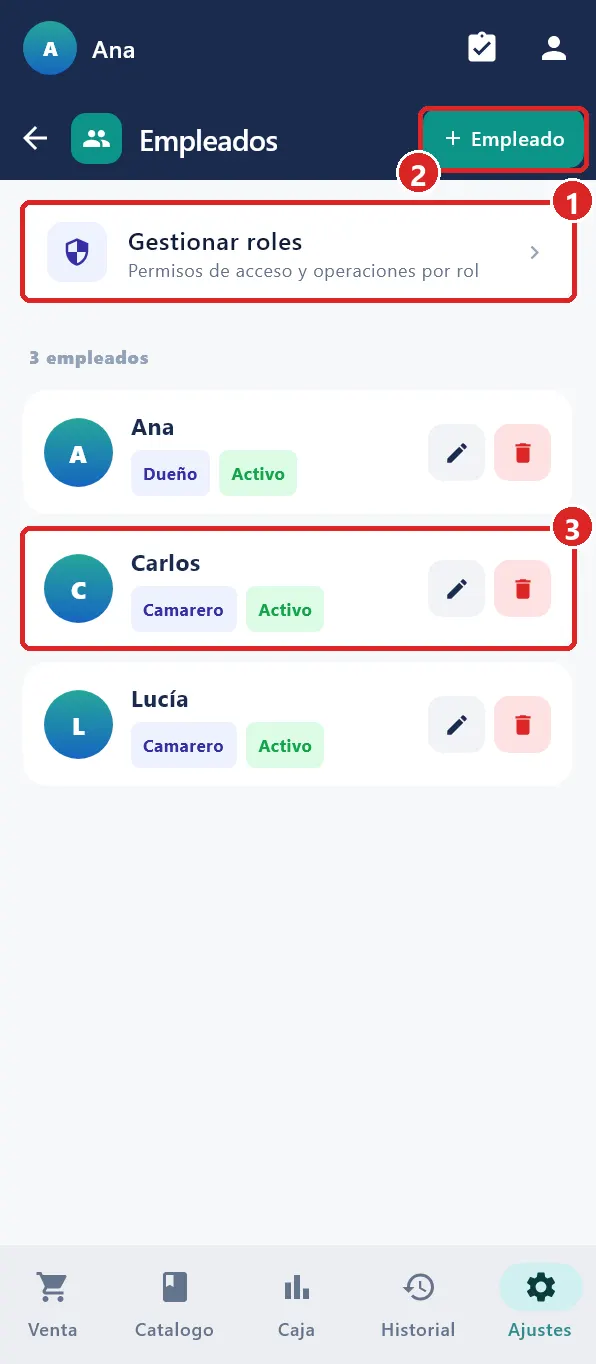Delete employee Ana
The image size is (596, 1364).
(522, 453)
